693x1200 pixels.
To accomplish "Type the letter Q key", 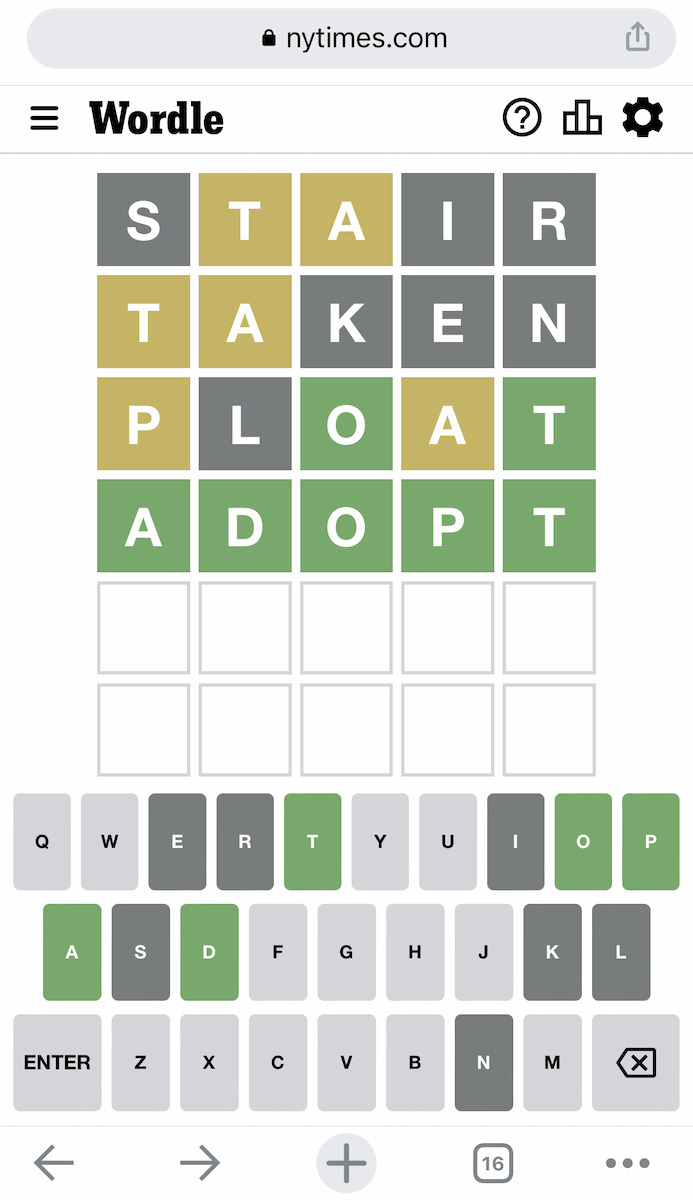I will pos(42,842).
